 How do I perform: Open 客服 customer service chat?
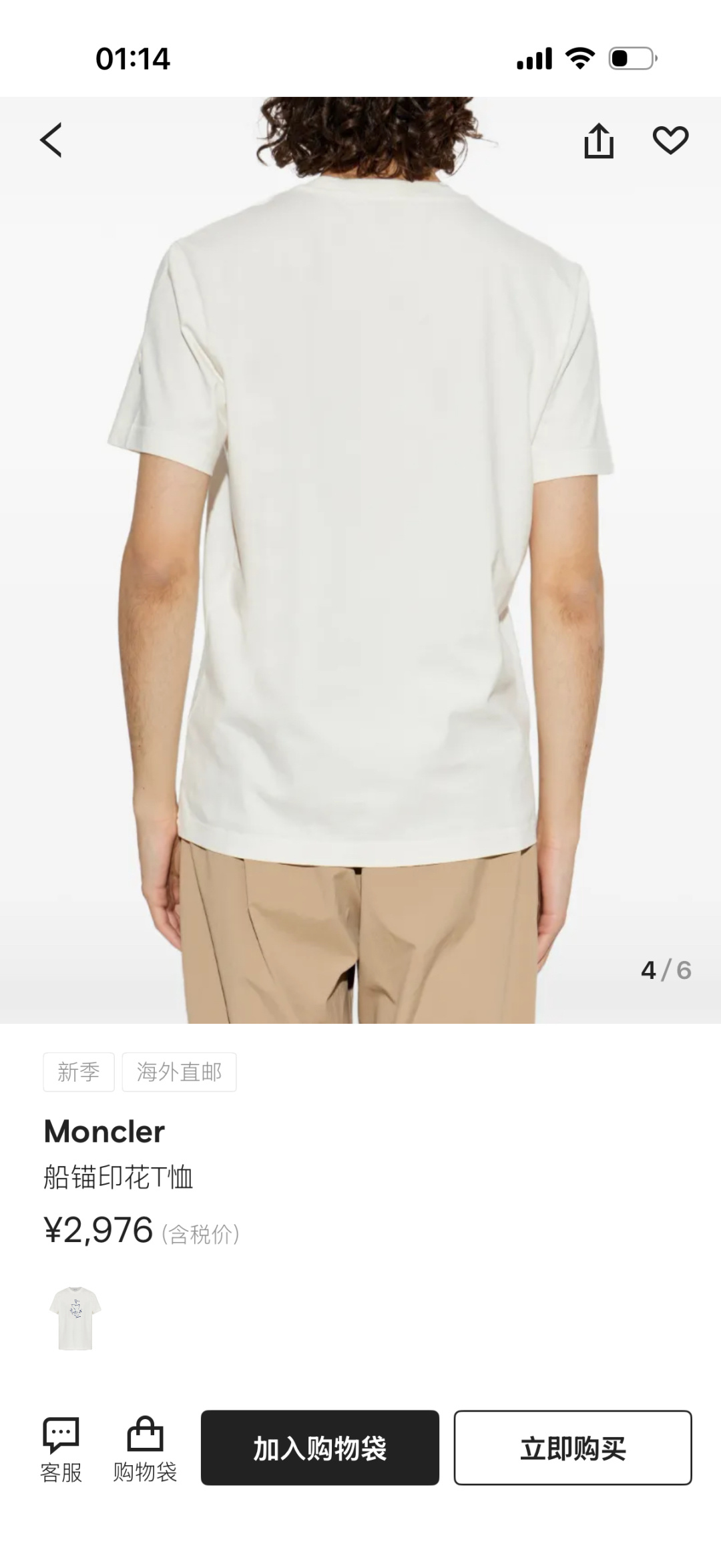click(x=61, y=1450)
